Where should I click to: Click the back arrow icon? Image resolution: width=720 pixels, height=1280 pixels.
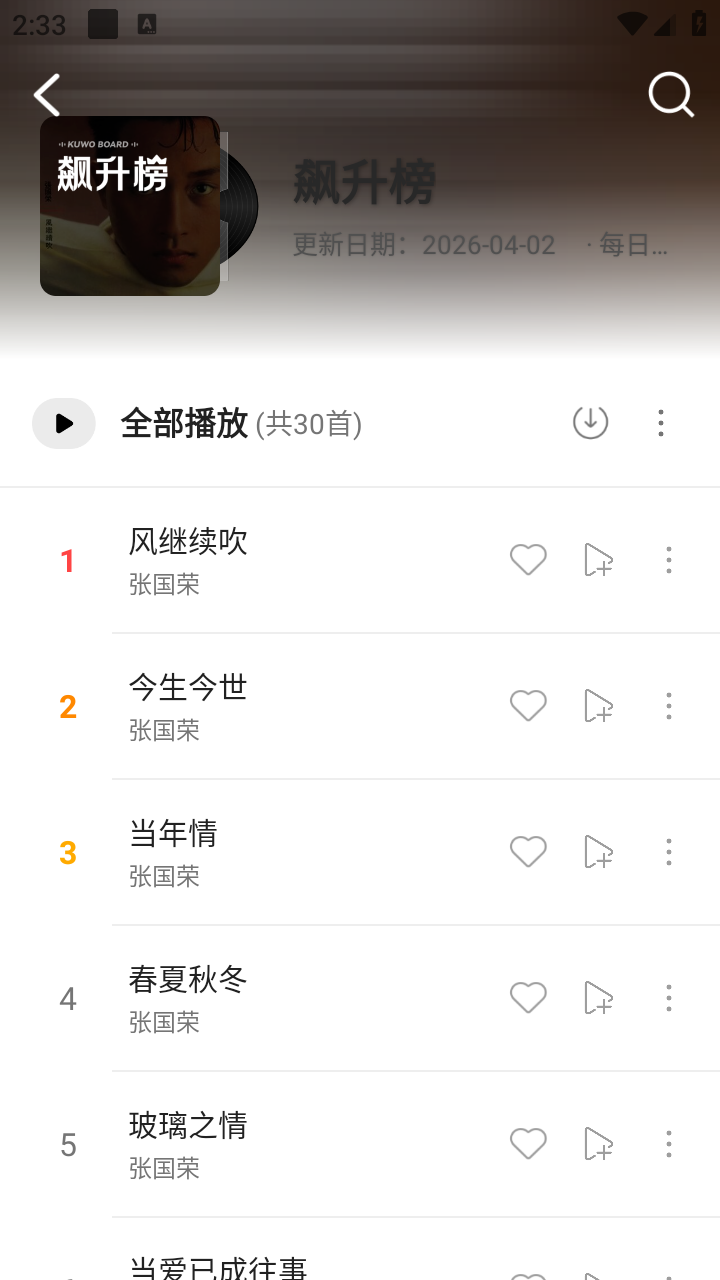tap(47, 95)
